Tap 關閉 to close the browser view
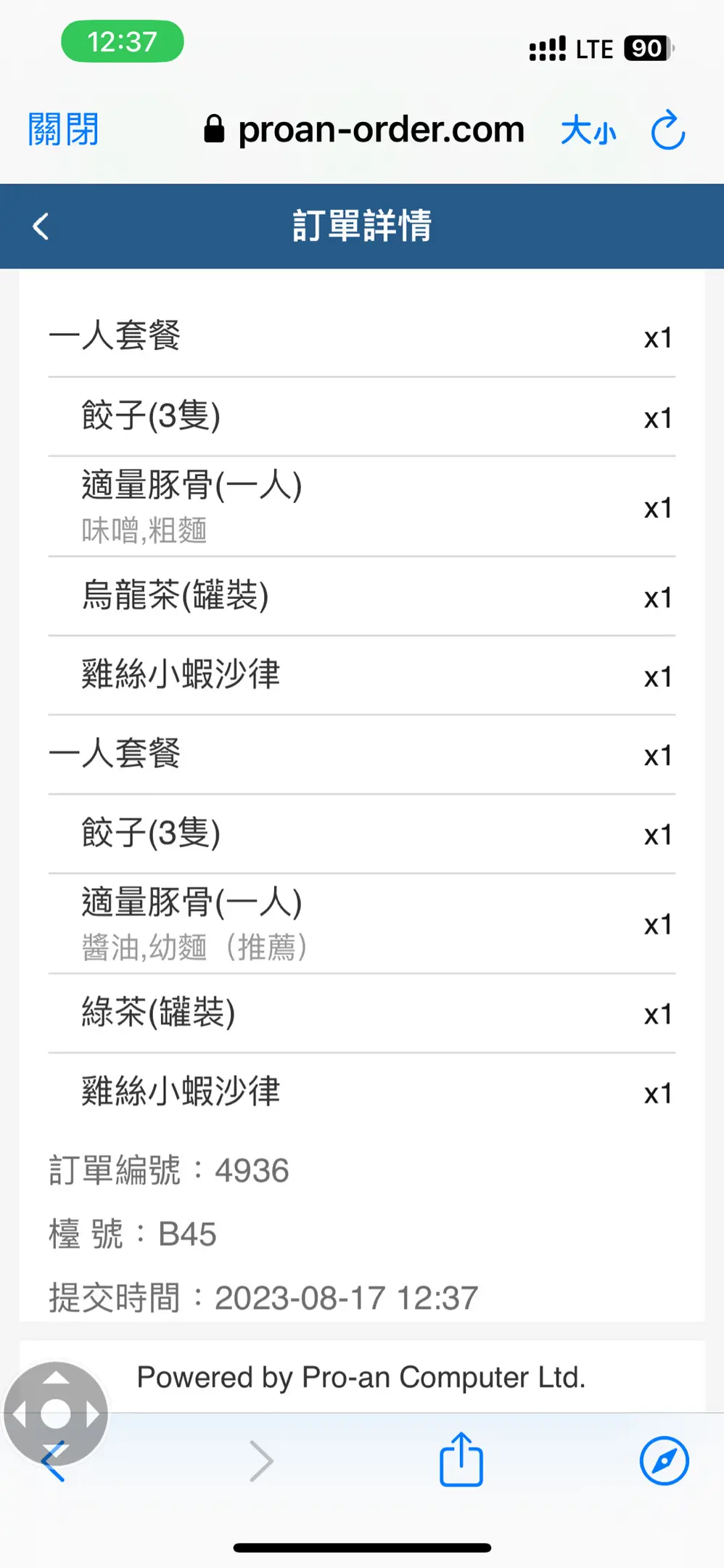Screen dimensions: 724x1568 (x=63, y=130)
